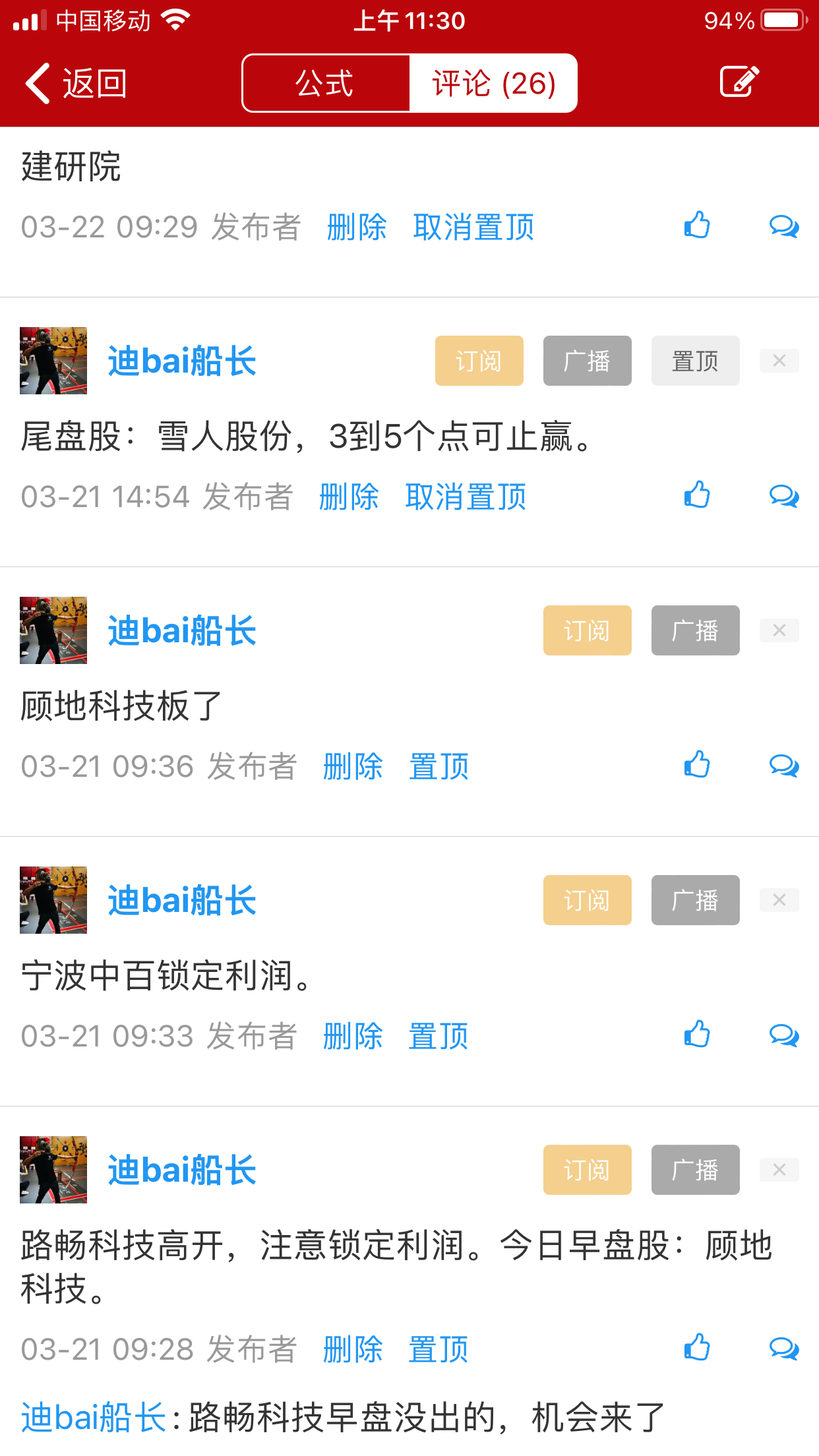Pin the 顾地科技板了 comment with 置顶

tap(439, 766)
